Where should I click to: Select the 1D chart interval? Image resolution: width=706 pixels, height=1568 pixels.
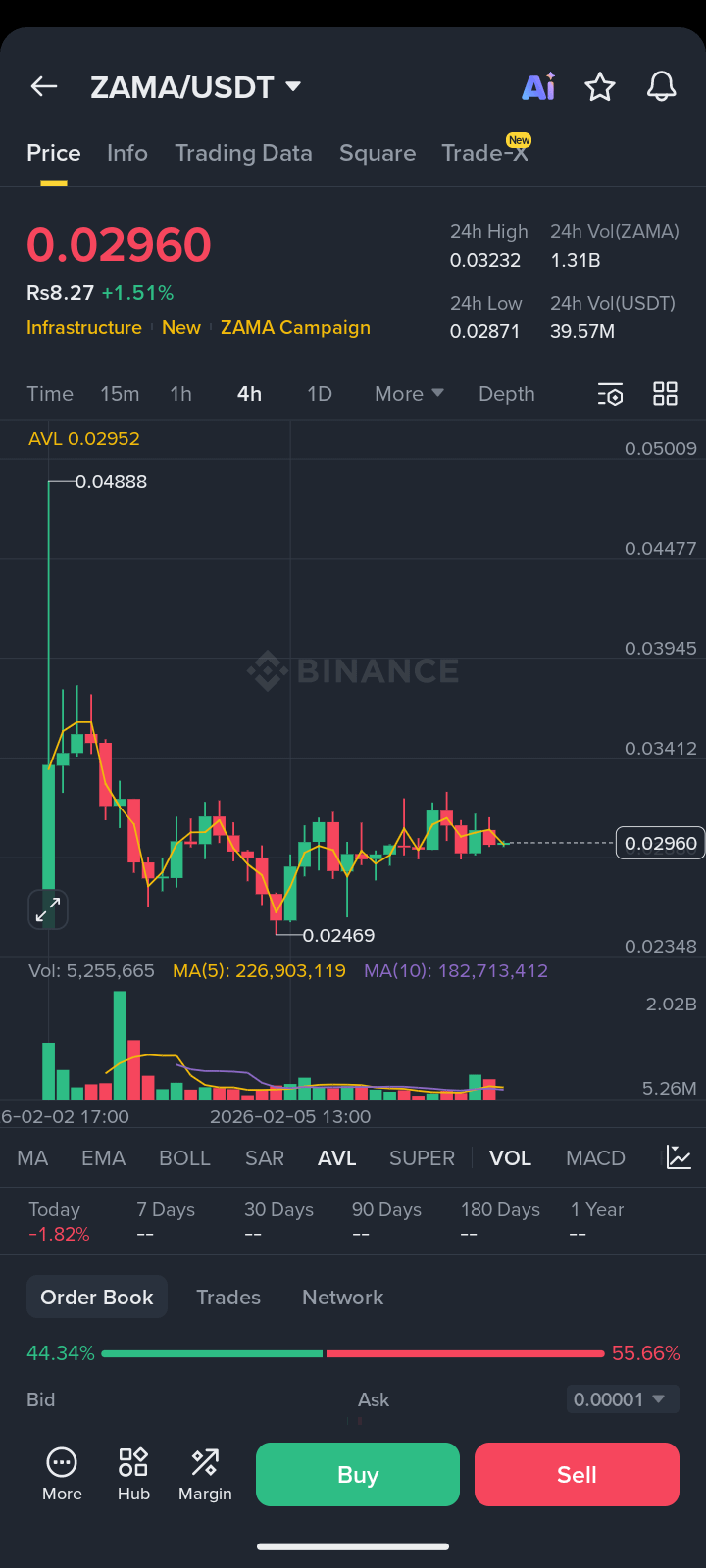click(x=320, y=394)
